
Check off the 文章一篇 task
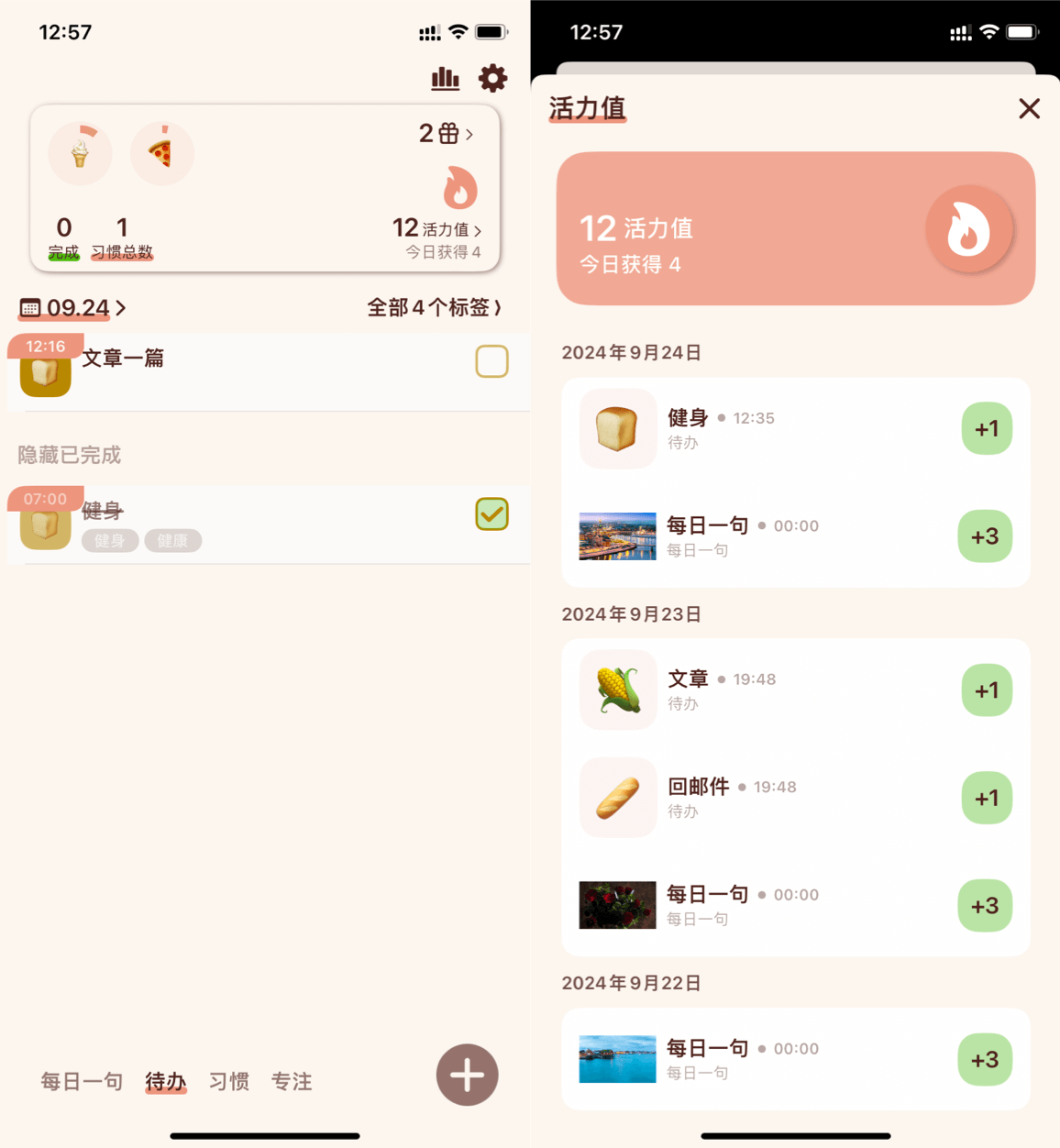tap(491, 361)
